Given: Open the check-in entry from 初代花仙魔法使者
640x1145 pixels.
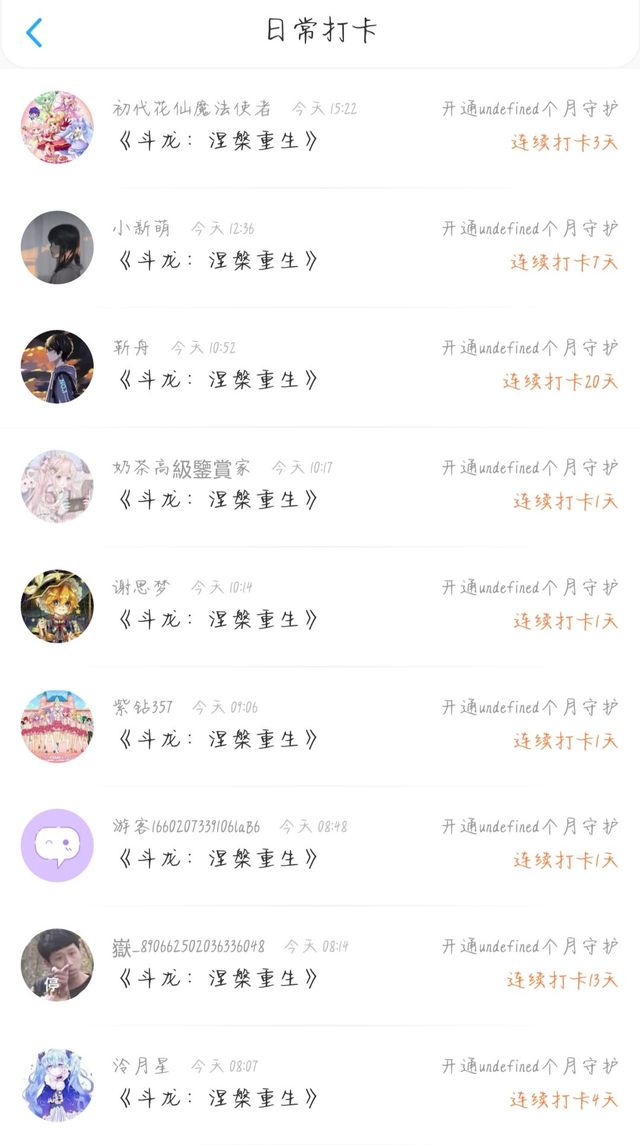Looking at the screenshot, I should tap(320, 127).
